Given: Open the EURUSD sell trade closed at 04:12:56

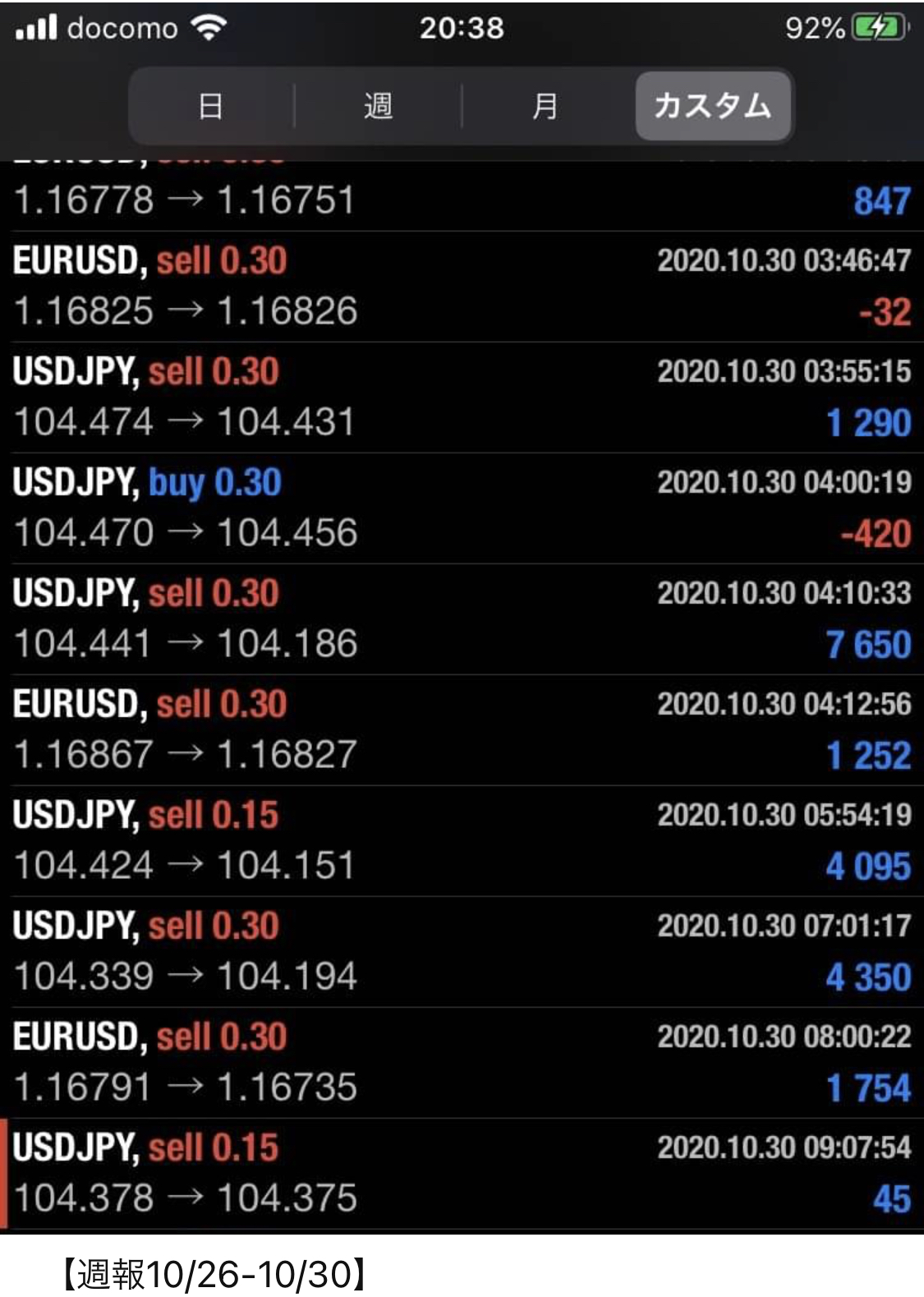Looking at the screenshot, I should (462, 729).
